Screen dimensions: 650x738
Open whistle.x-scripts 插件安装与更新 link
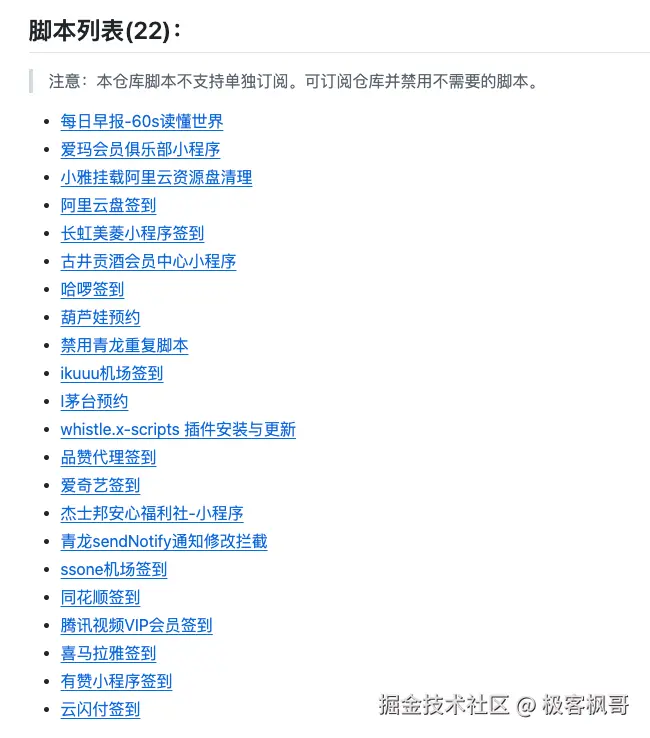(178, 429)
